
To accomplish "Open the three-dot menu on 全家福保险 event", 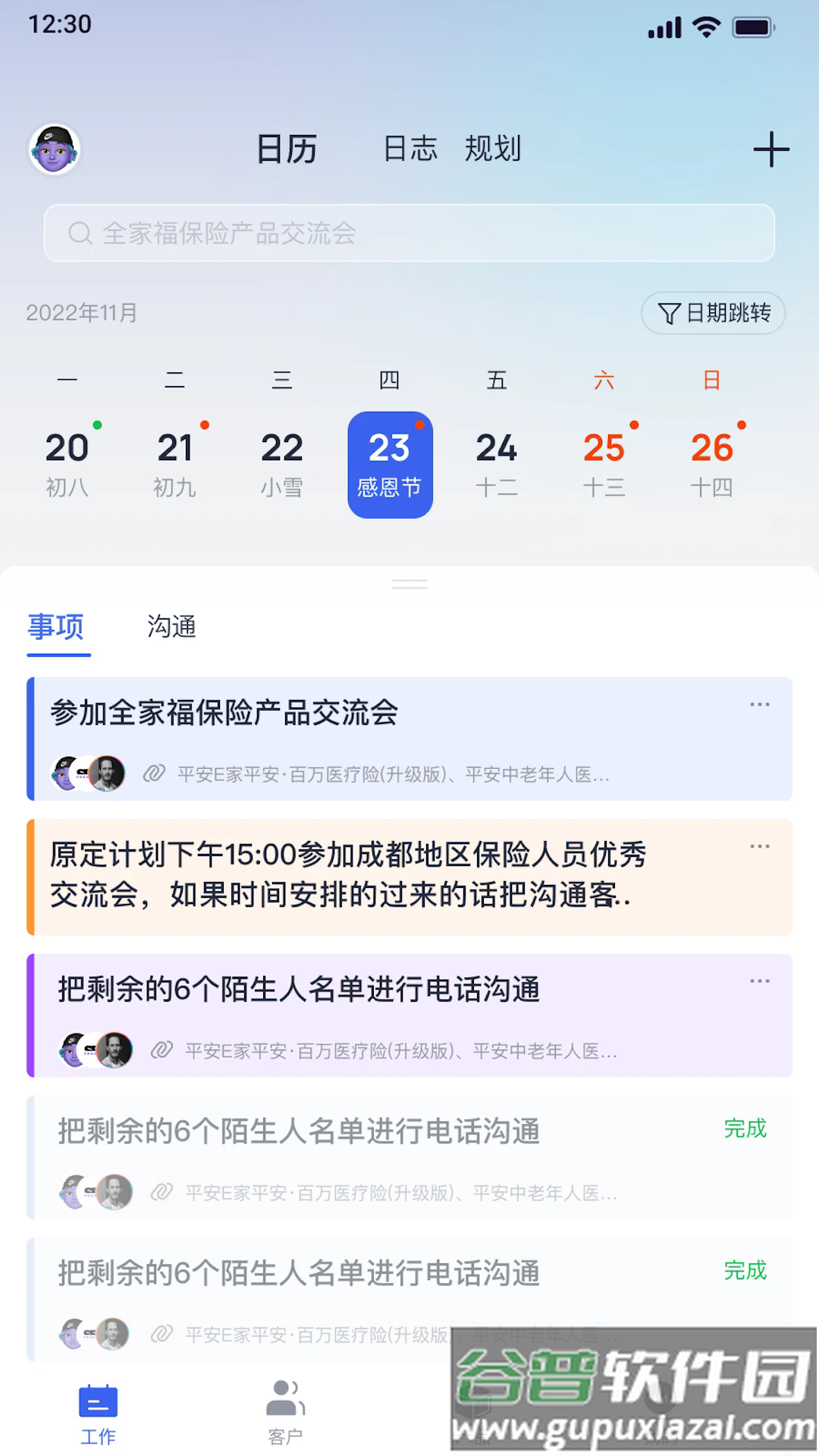I will pos(759,704).
